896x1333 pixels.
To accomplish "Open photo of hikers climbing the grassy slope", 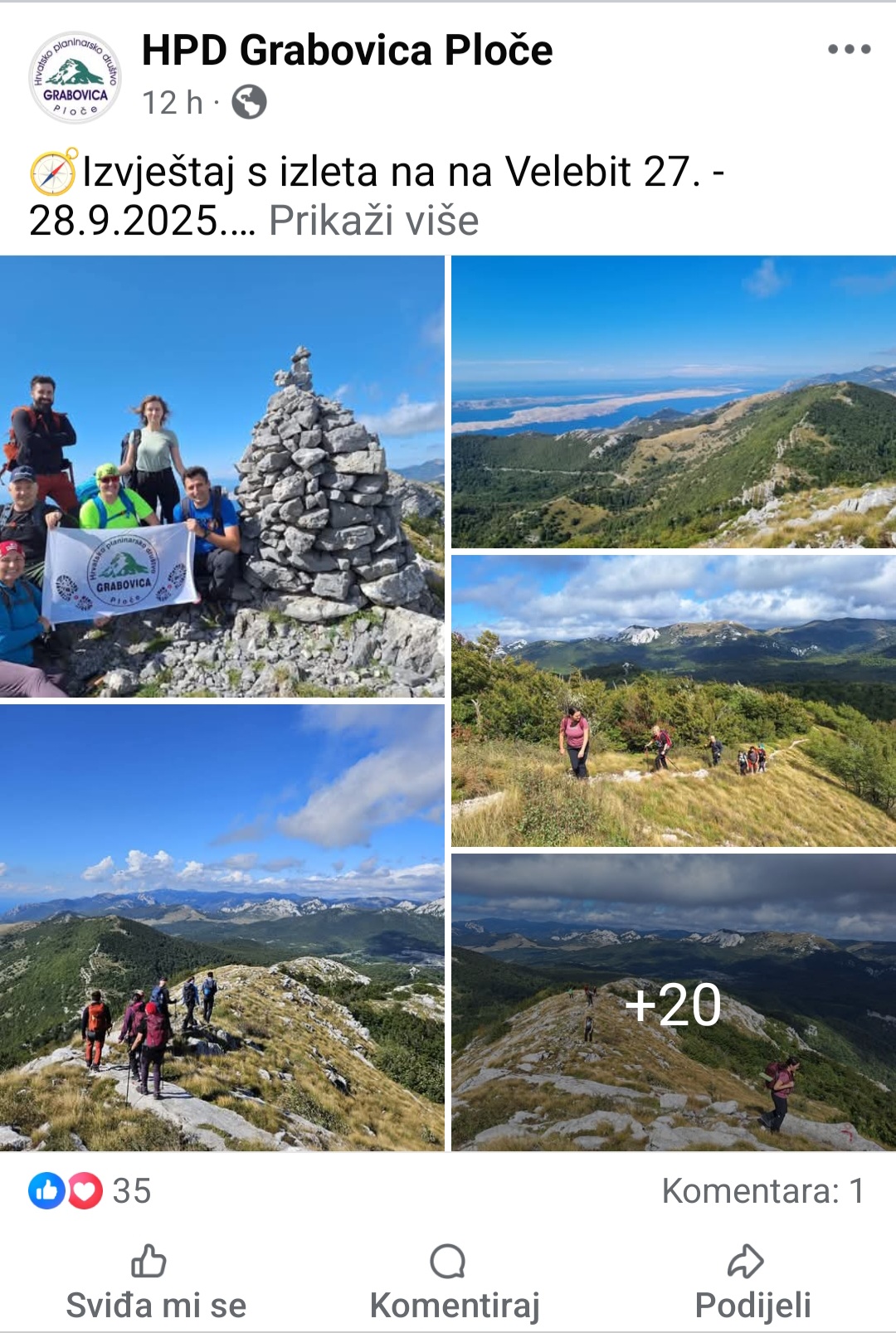I will (x=673, y=701).
